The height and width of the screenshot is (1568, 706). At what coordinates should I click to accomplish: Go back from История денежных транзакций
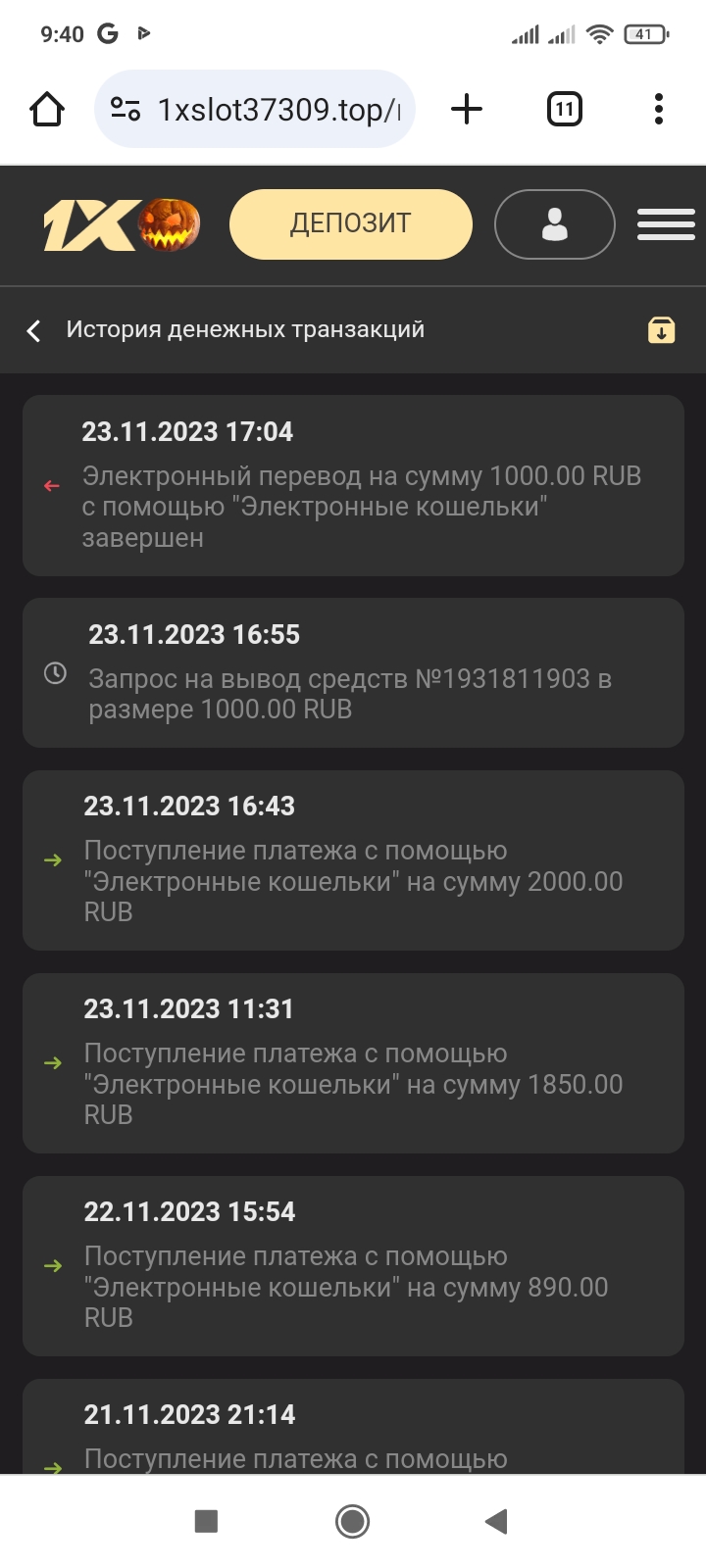[x=34, y=330]
